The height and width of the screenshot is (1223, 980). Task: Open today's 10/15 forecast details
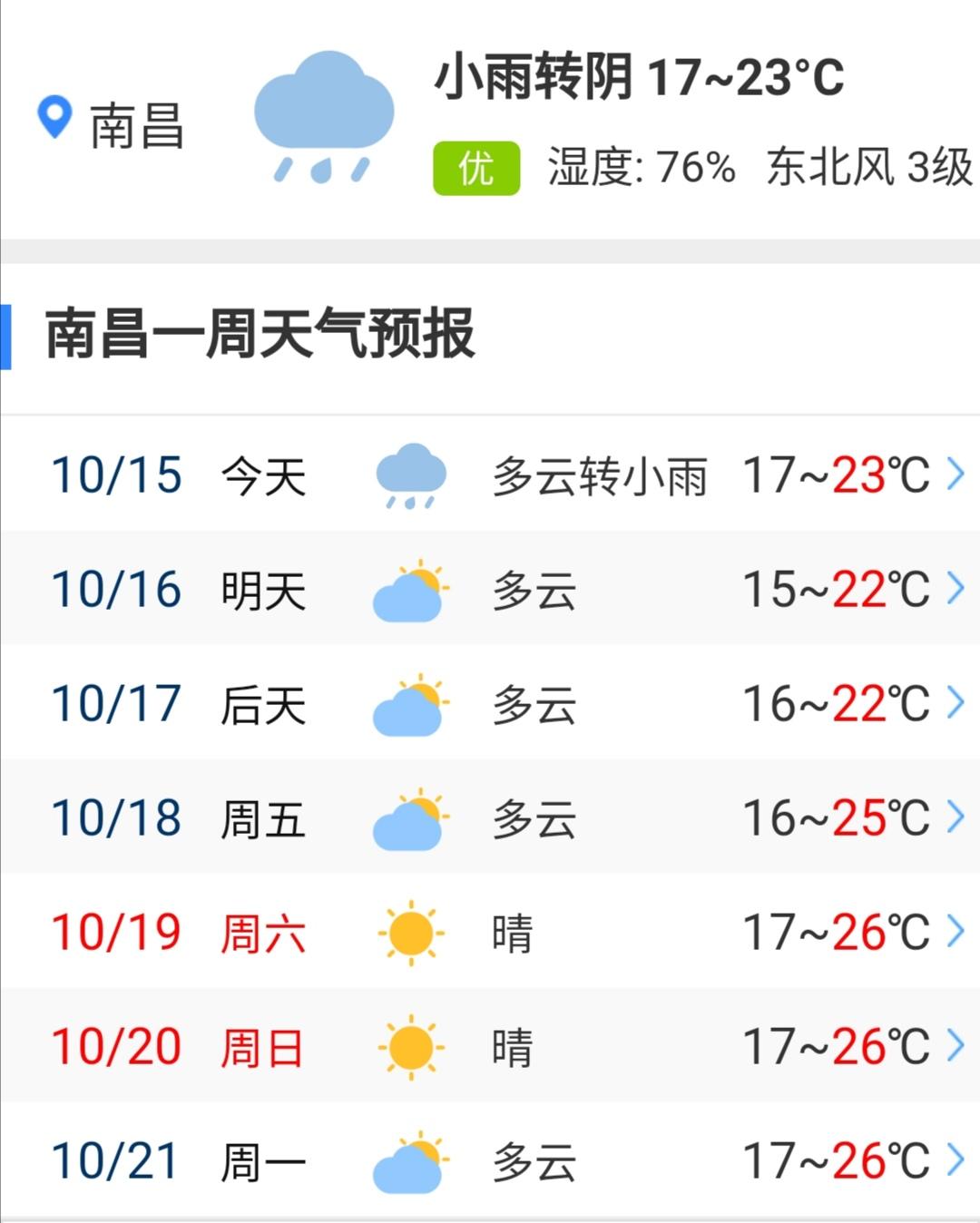pos(490,475)
